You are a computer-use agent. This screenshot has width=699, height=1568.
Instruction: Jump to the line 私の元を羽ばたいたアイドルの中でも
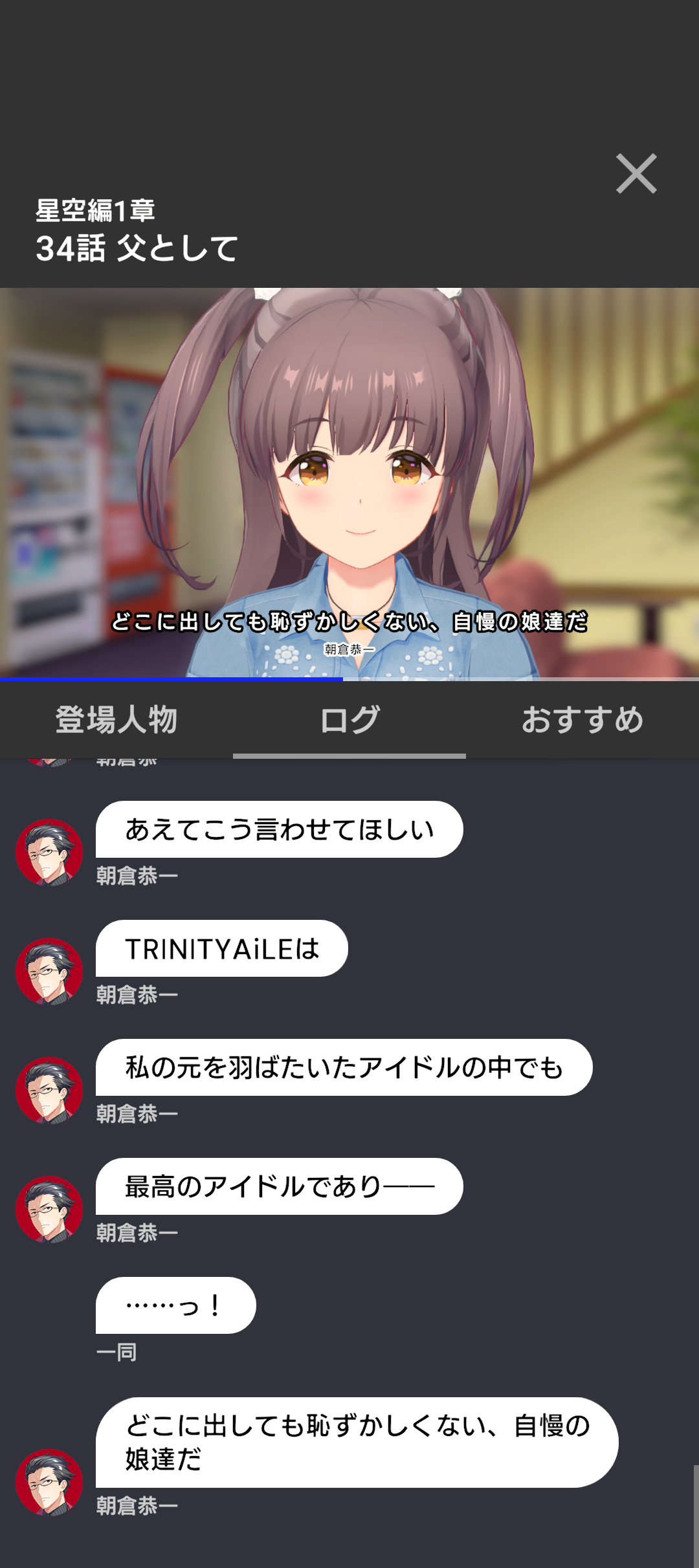pos(344,1068)
